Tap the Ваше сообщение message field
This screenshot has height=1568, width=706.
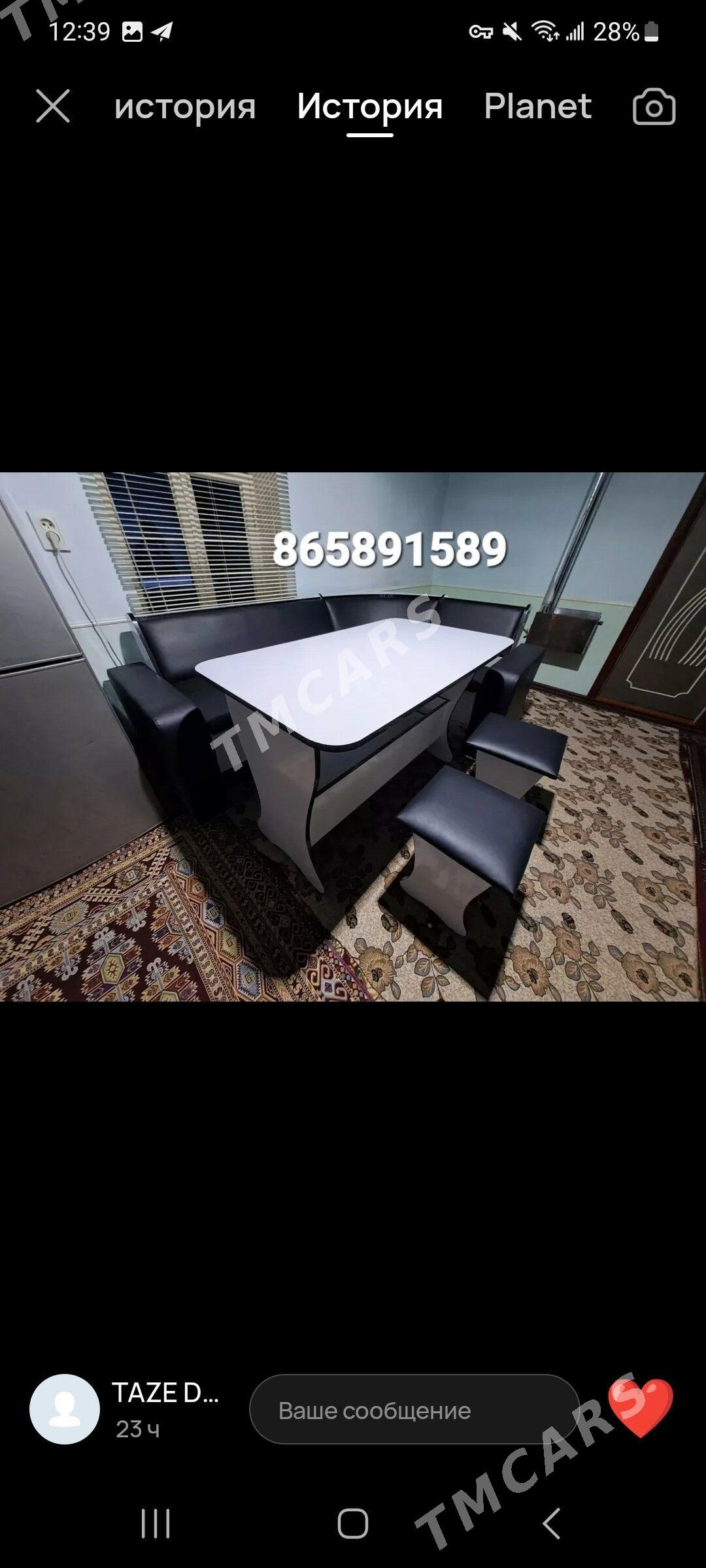(x=414, y=1410)
